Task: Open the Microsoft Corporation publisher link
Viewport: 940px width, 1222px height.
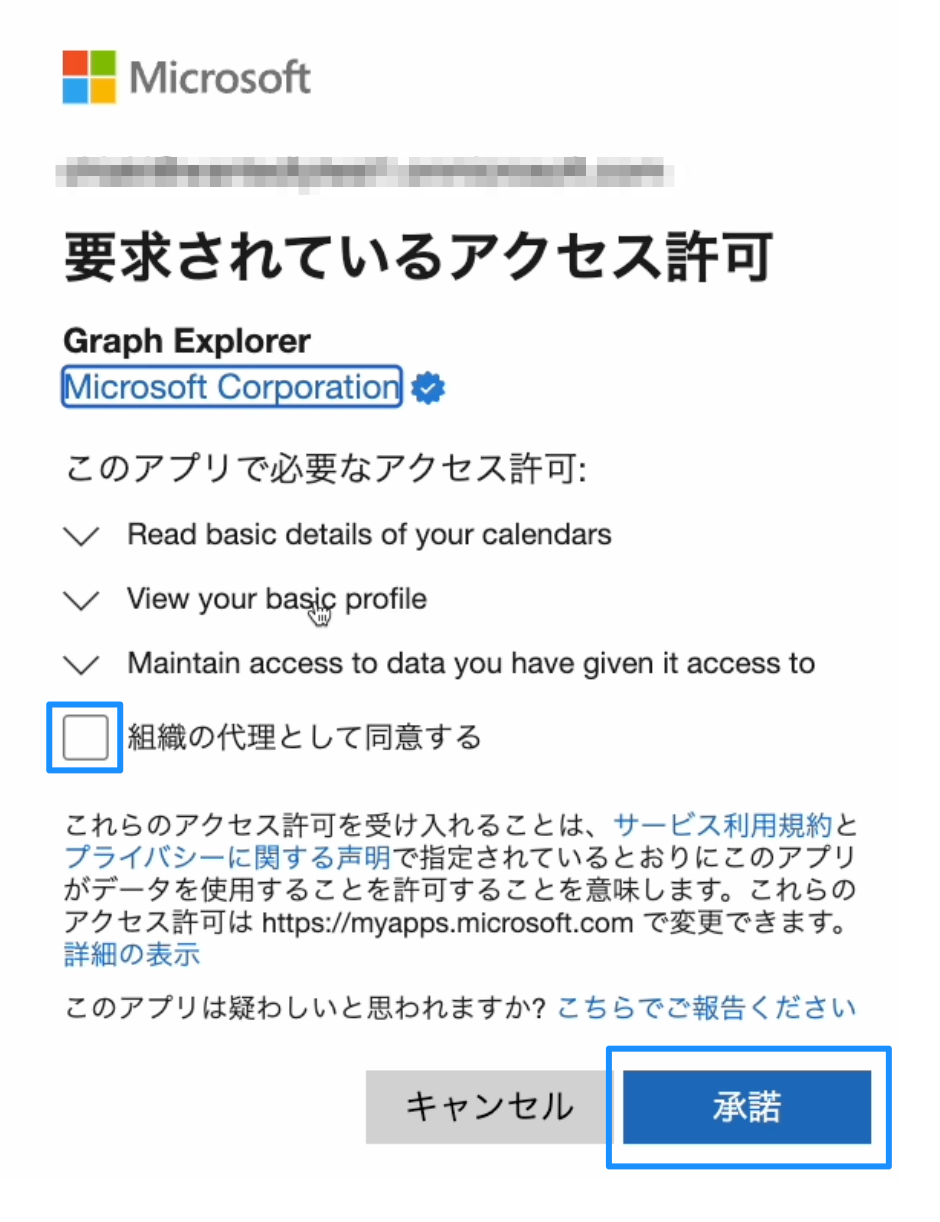Action: coord(231,387)
